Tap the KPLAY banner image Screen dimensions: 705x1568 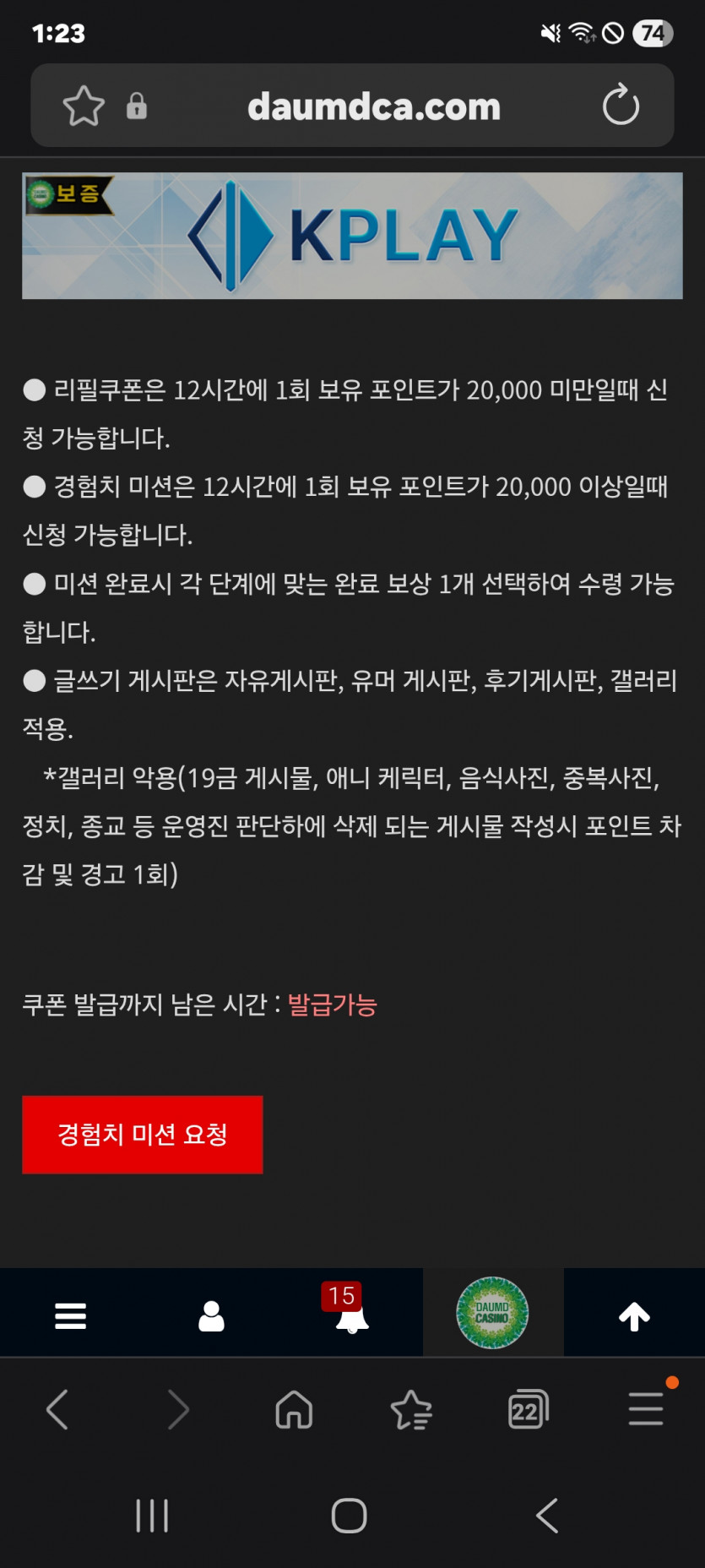(352, 236)
